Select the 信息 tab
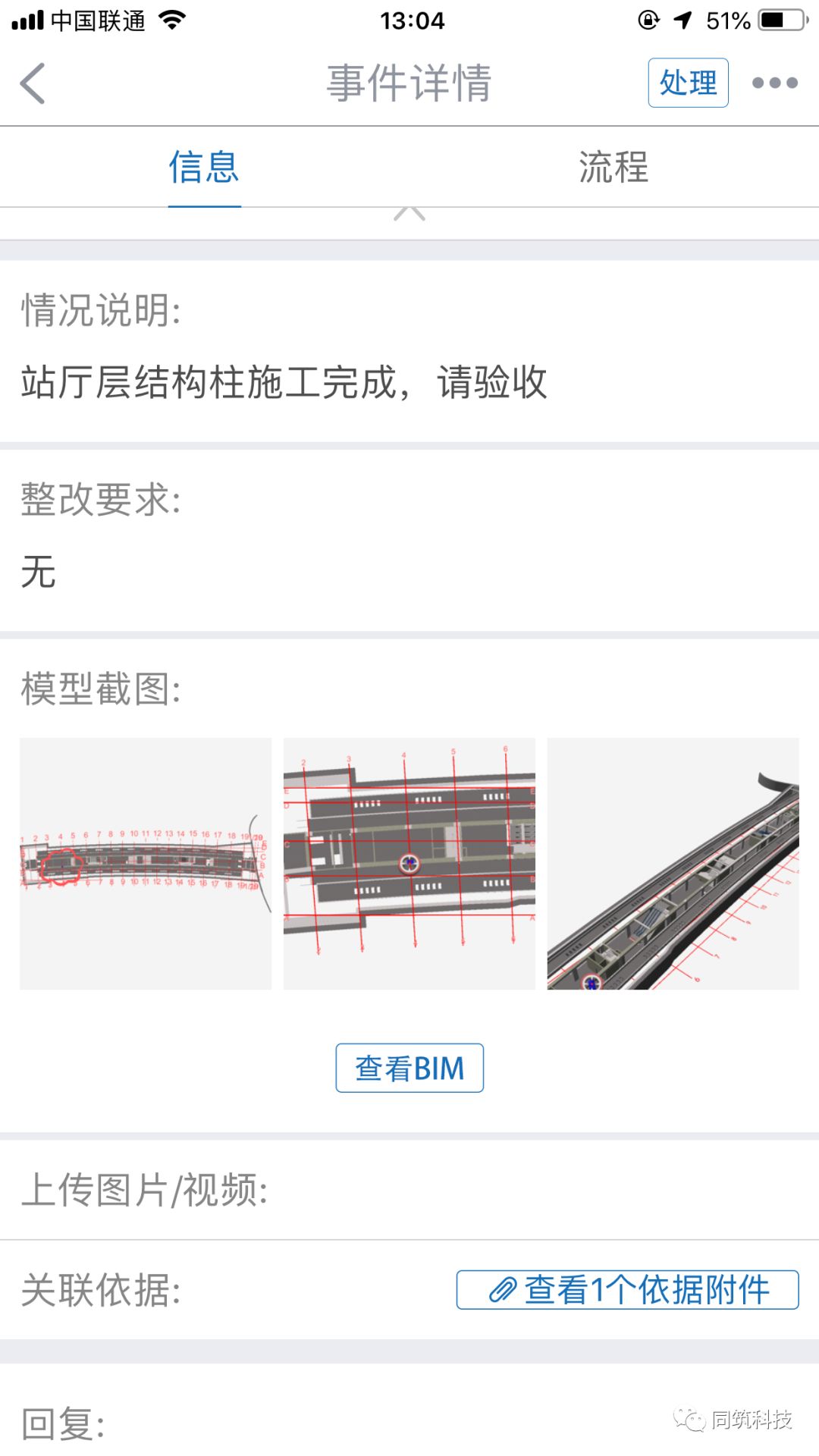819x1456 pixels. pos(204,167)
